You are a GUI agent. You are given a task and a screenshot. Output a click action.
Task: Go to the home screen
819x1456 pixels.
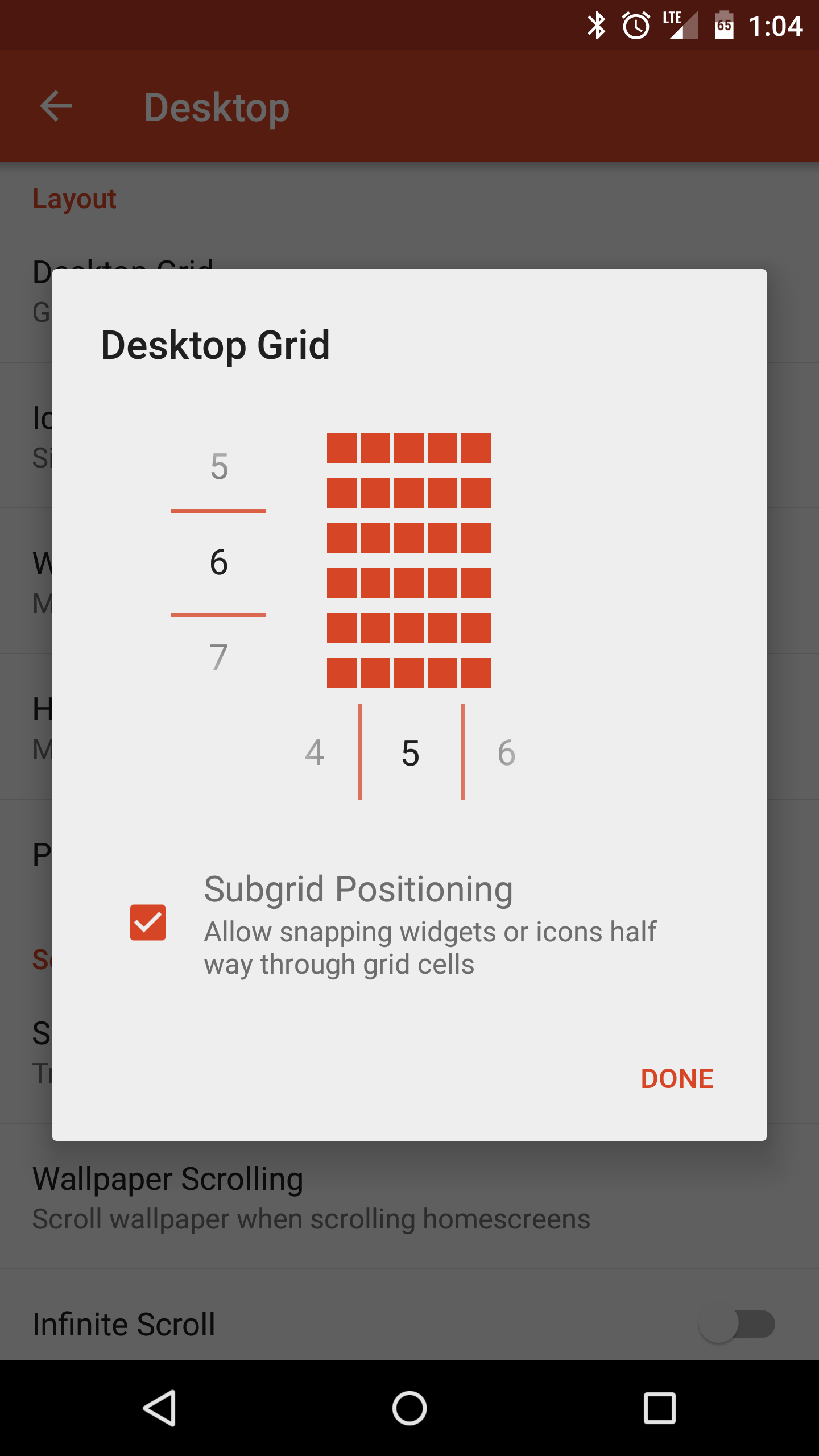[409, 1408]
